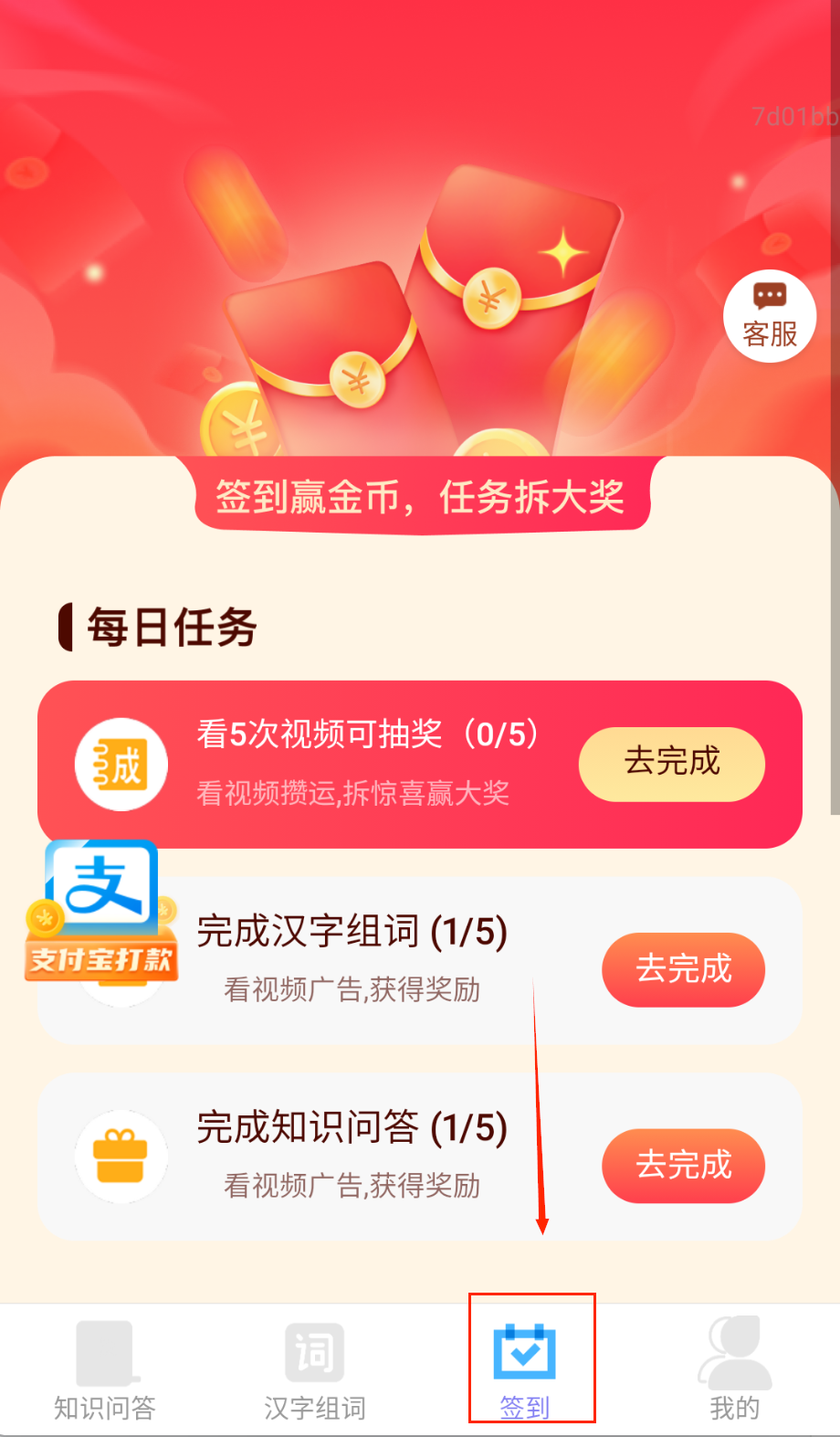Switch to the 知识问答 tab
The width and height of the screenshot is (840, 1437).
click(105, 1369)
